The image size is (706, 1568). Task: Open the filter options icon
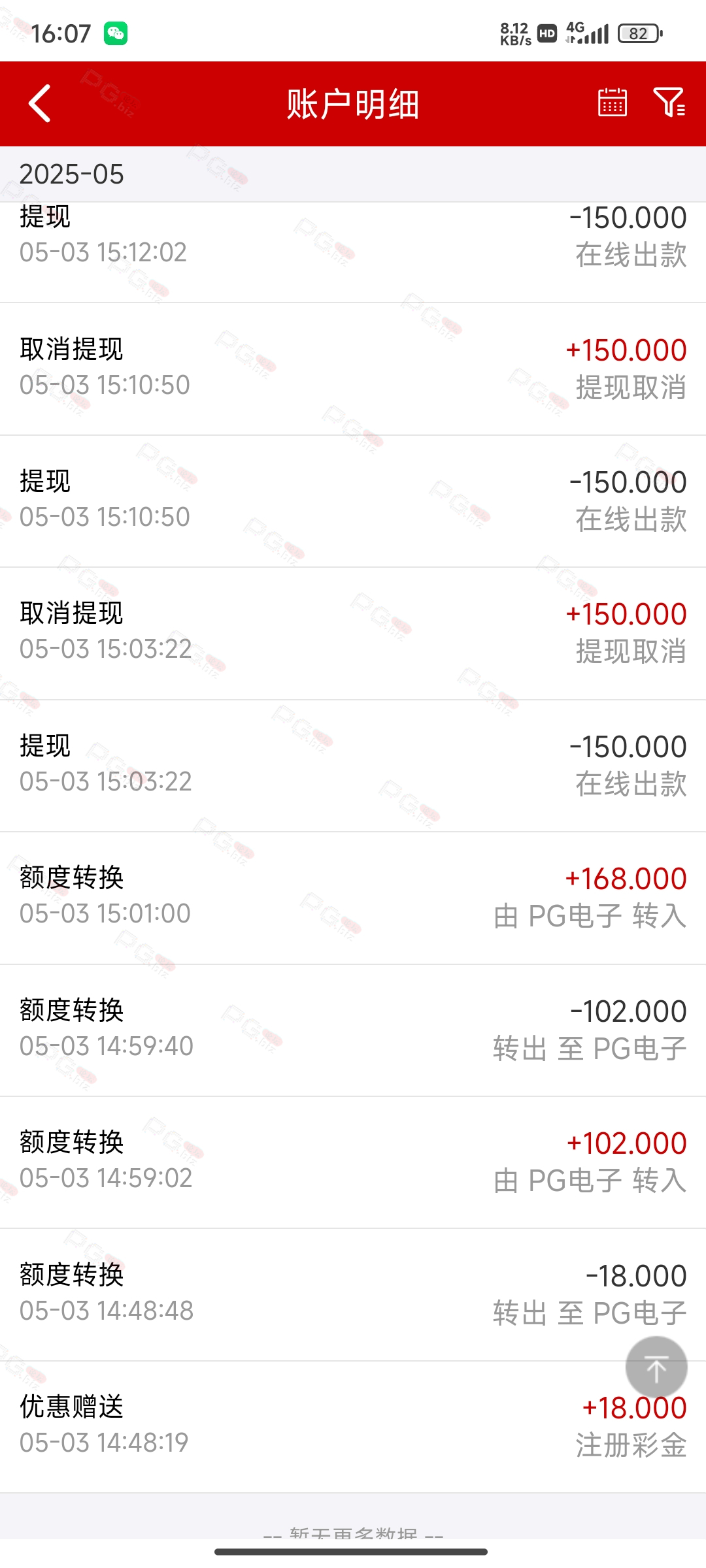(669, 103)
